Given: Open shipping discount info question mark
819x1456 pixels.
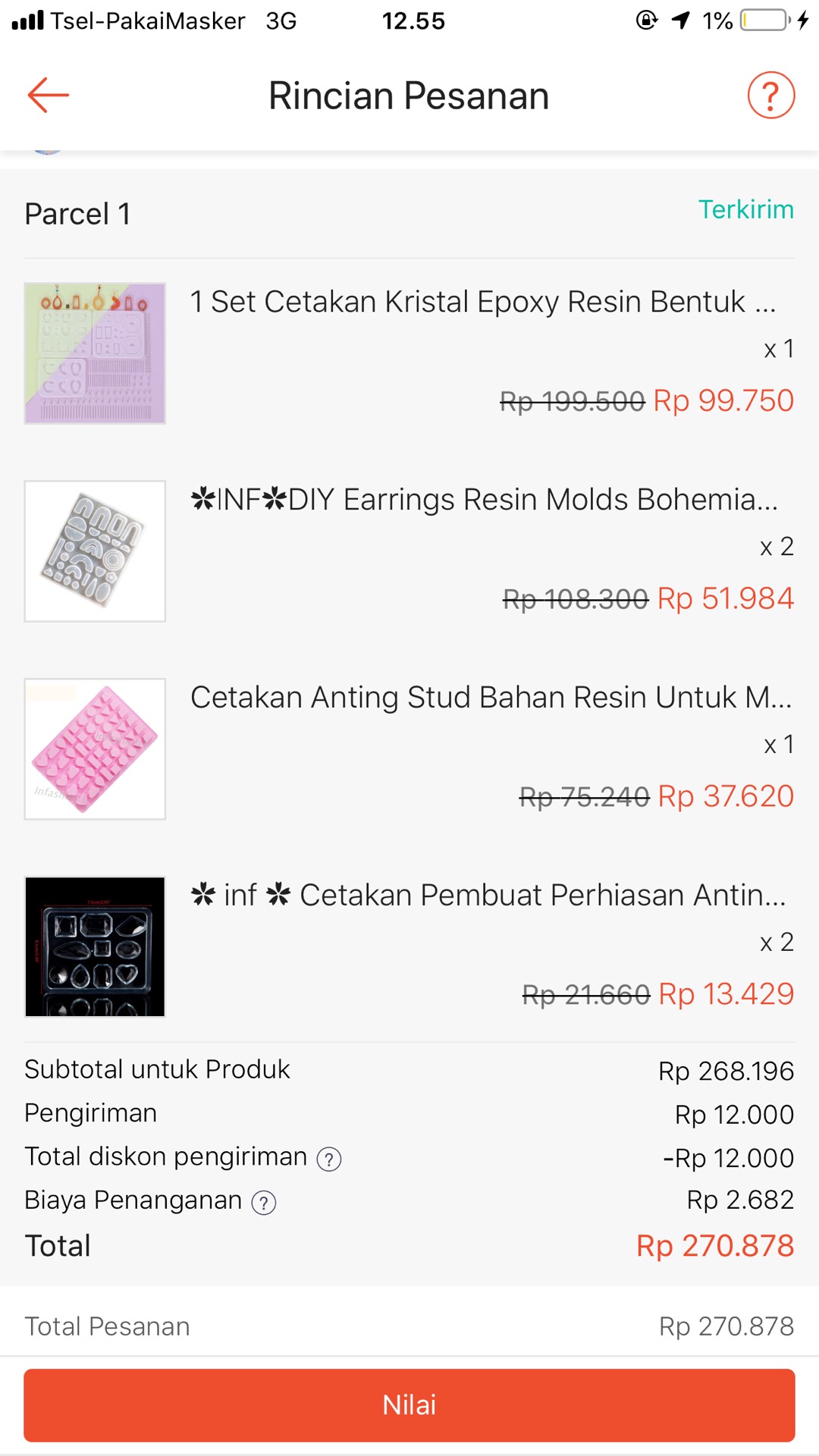Looking at the screenshot, I should 329,1158.
